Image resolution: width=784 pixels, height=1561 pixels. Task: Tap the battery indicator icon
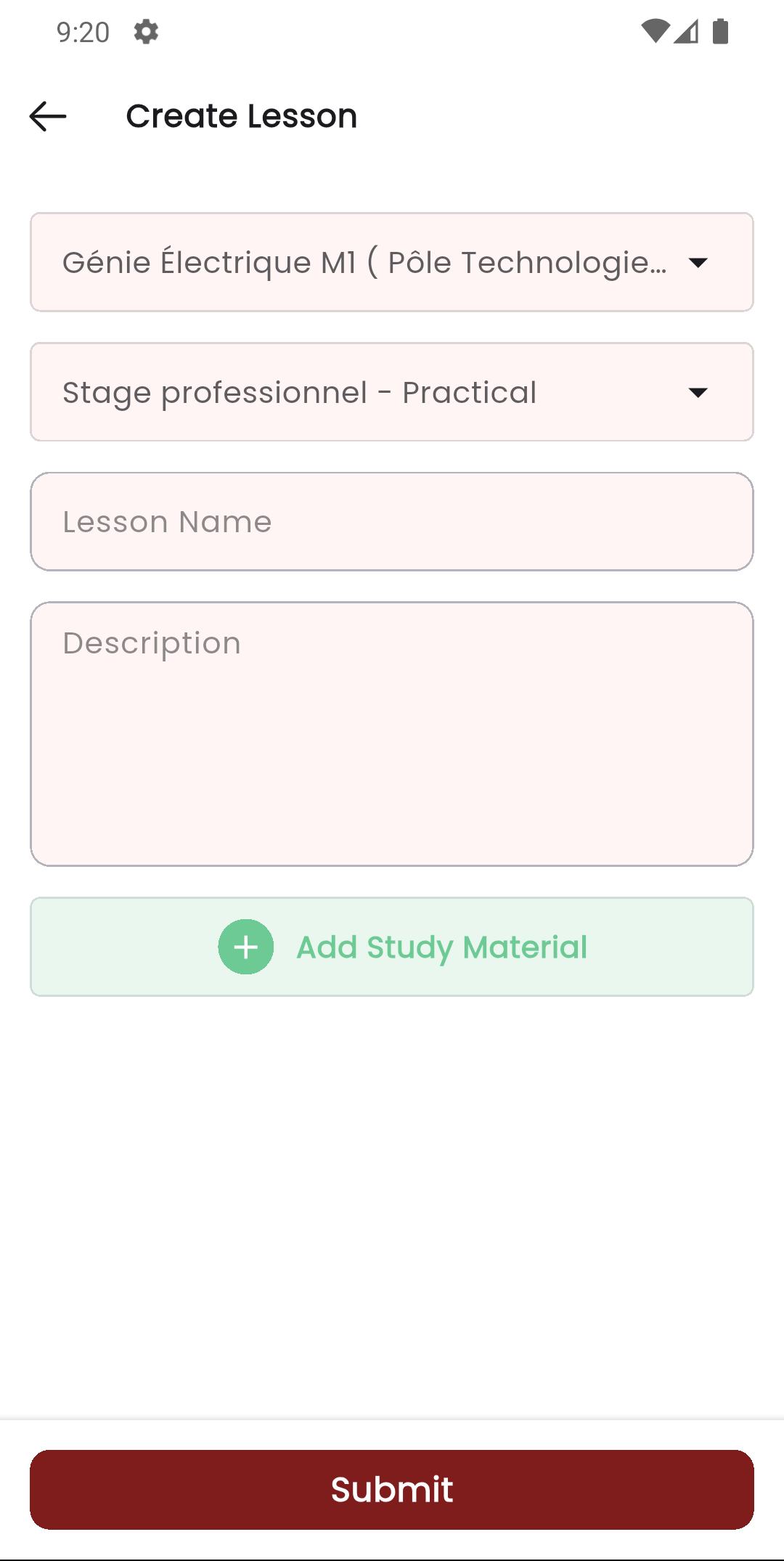point(719,30)
